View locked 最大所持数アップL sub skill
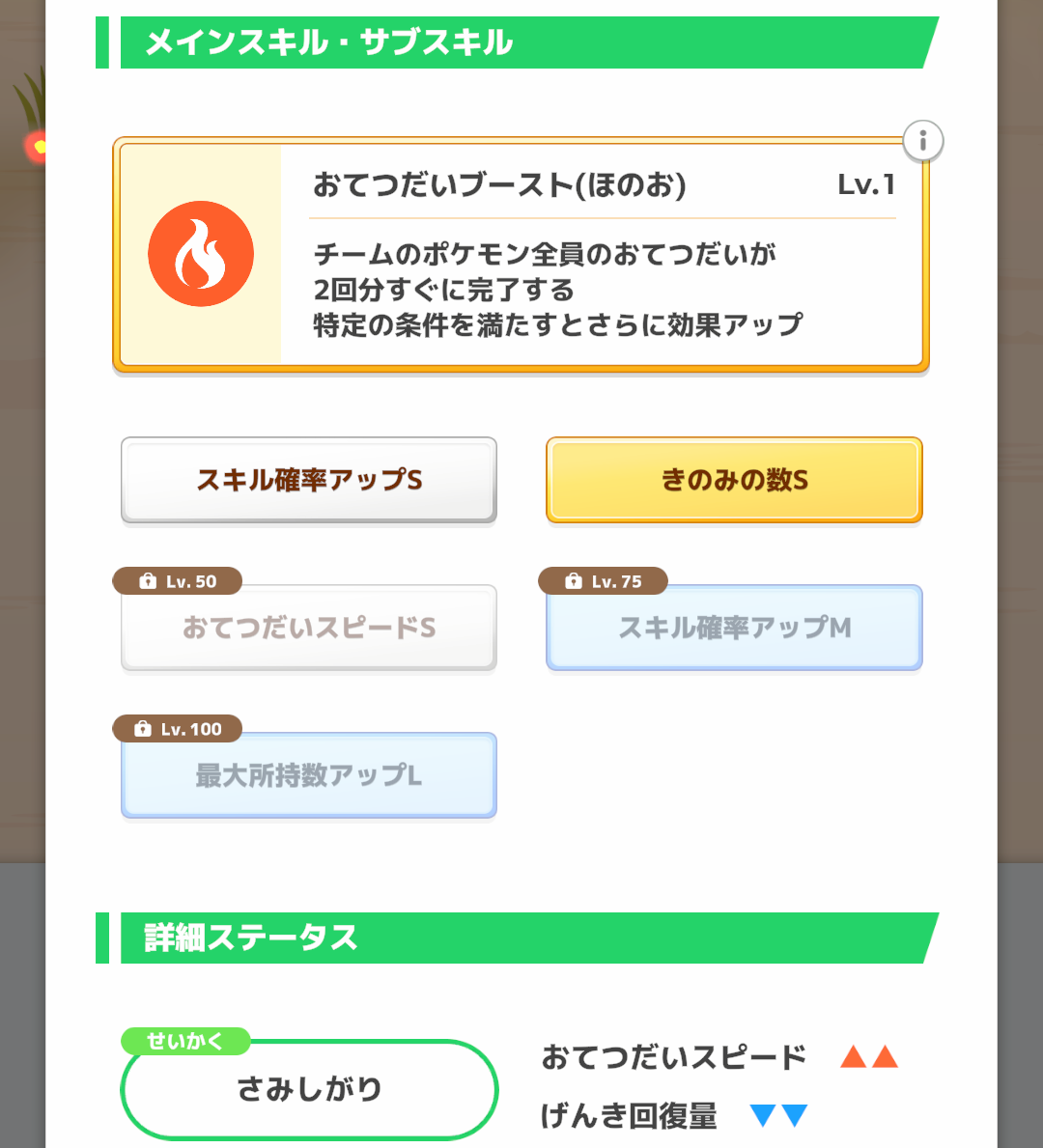The width and height of the screenshot is (1043, 1148). point(309,775)
